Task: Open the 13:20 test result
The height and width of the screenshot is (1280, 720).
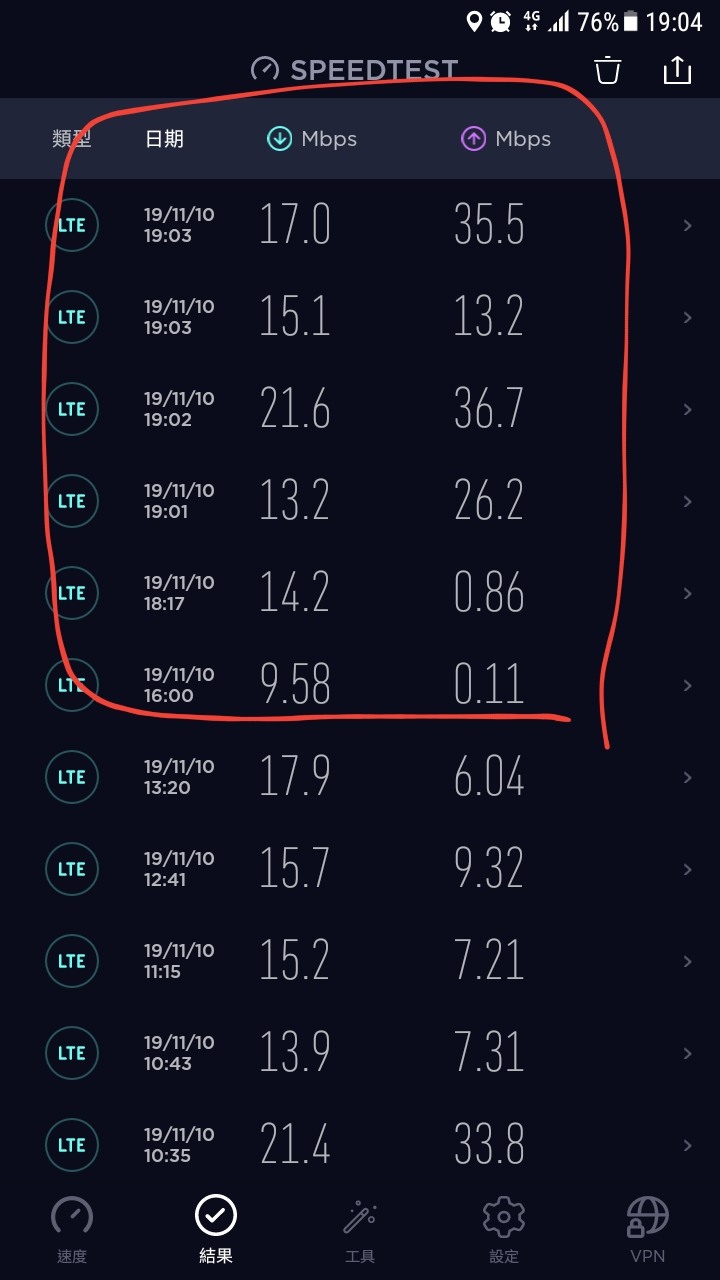Action: point(360,777)
